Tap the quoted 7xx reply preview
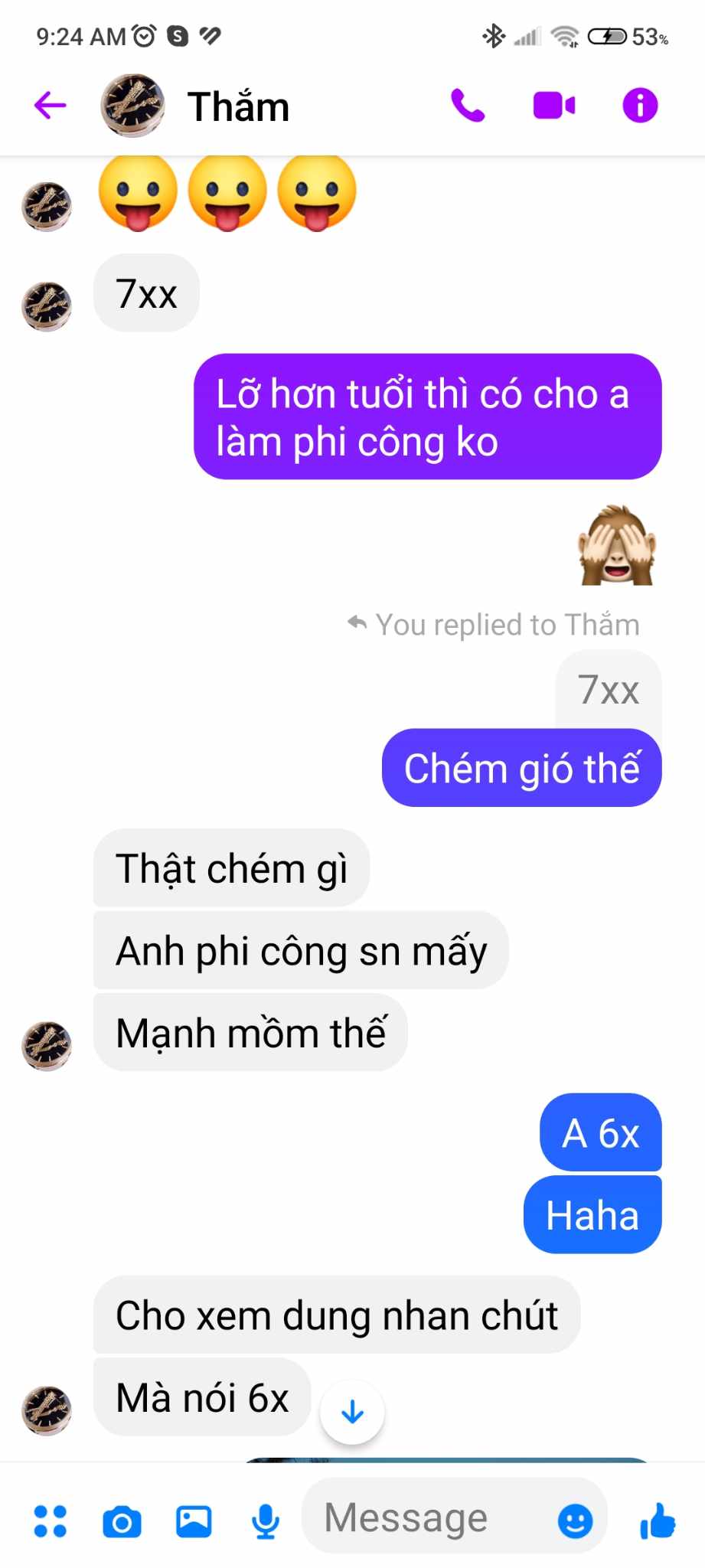This screenshot has width=705, height=1568. click(x=609, y=690)
